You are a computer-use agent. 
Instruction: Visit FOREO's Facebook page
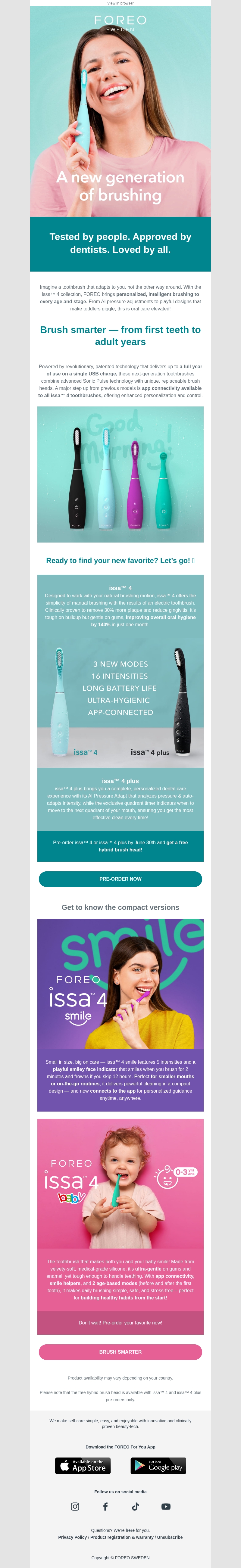[x=105, y=1507]
